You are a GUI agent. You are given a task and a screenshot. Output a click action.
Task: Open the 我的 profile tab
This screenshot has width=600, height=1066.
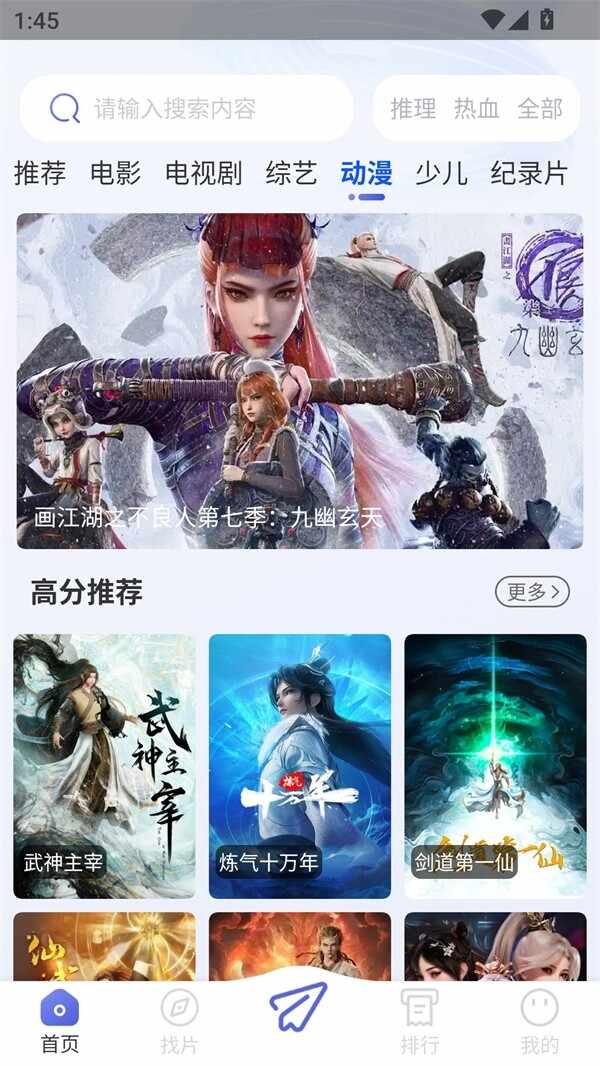[x=539, y=1020]
